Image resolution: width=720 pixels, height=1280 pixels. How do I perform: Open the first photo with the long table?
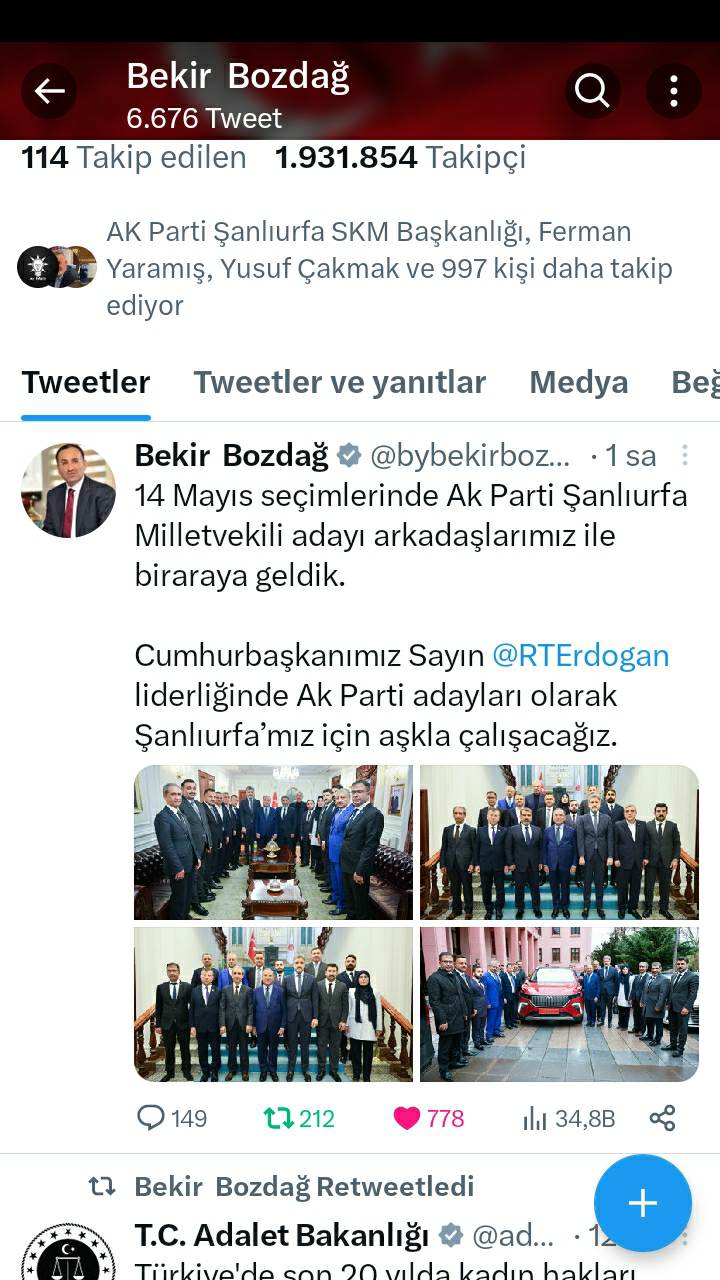click(273, 842)
